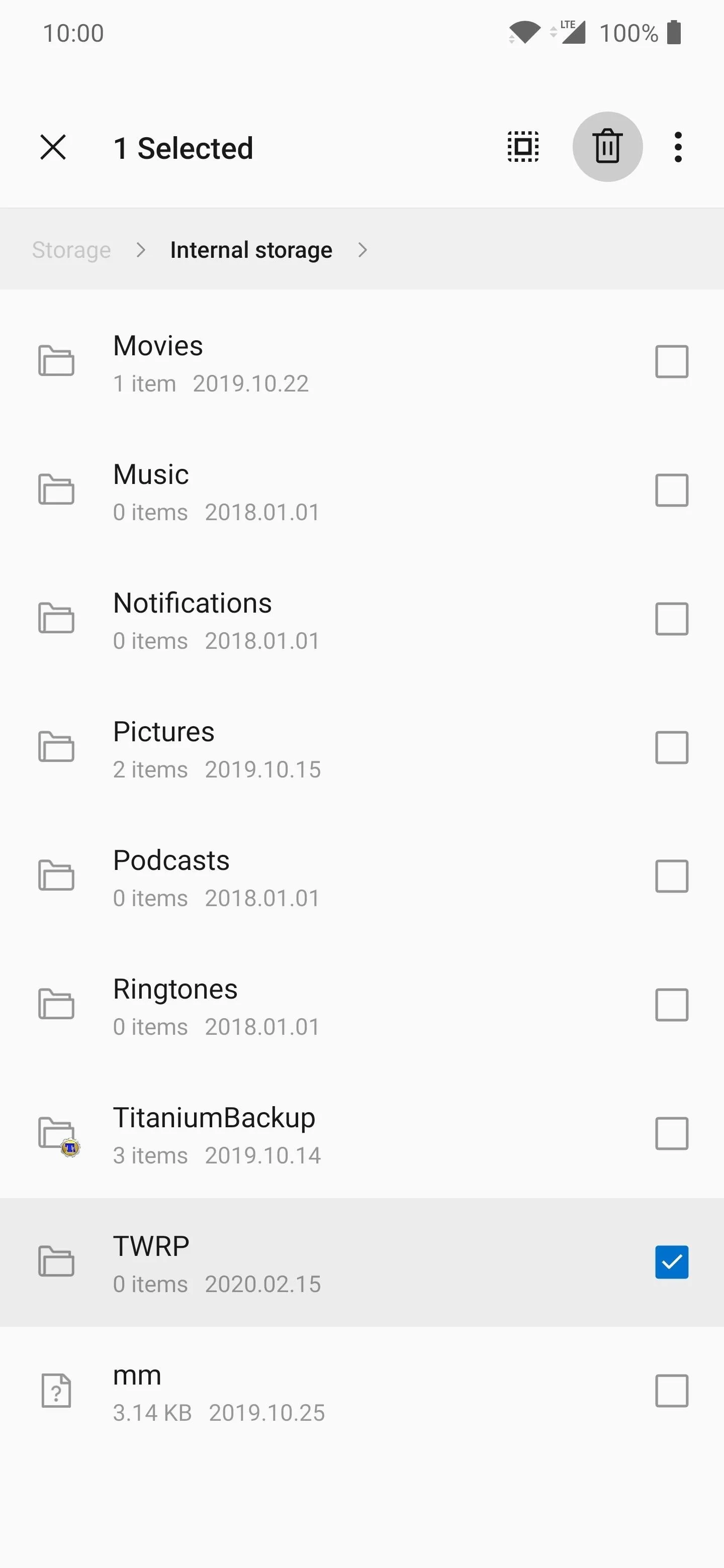Delete the selected TWRP folder
This screenshot has height=1568, width=724.
tap(607, 147)
